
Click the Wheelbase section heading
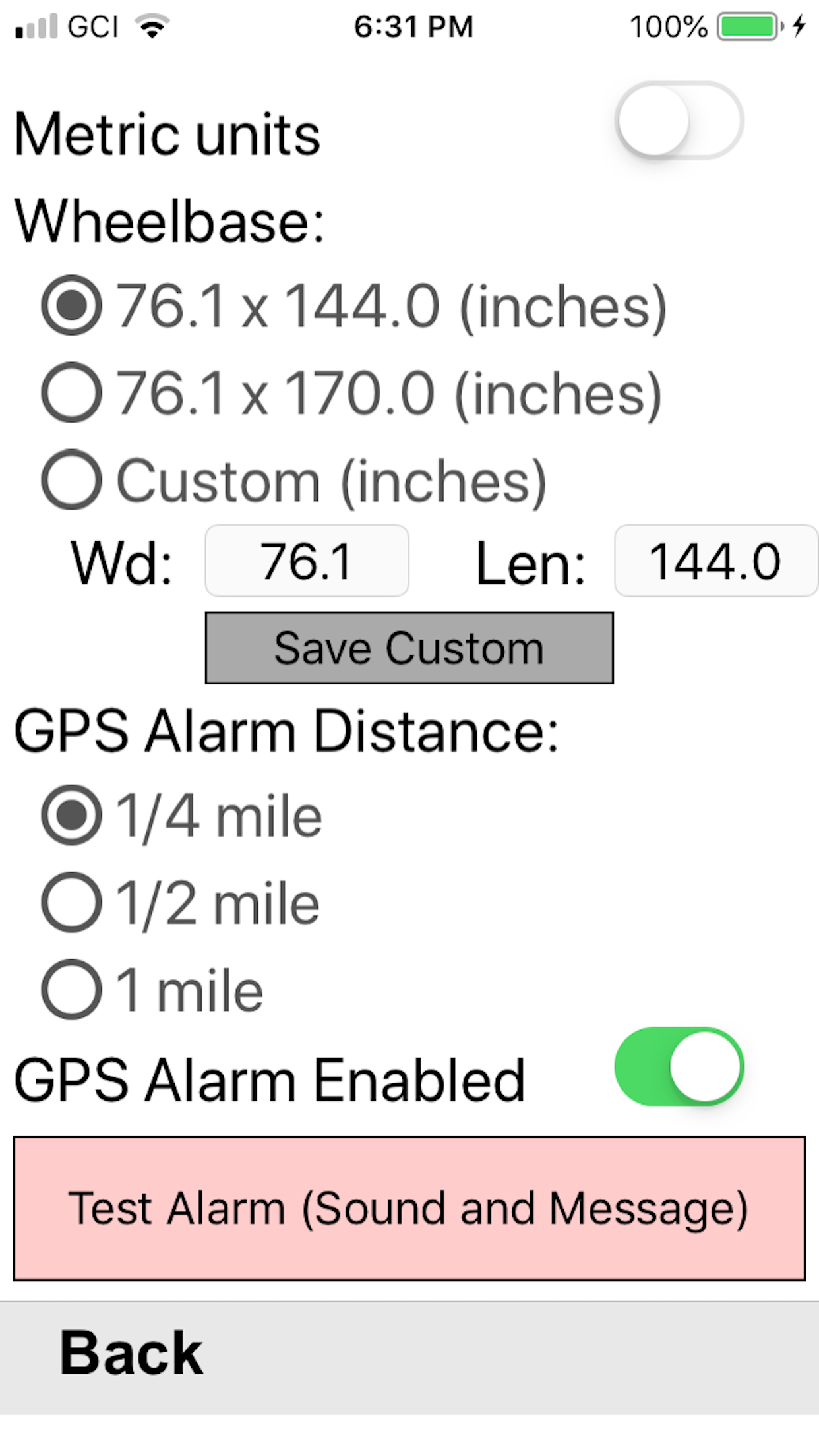[x=167, y=219]
